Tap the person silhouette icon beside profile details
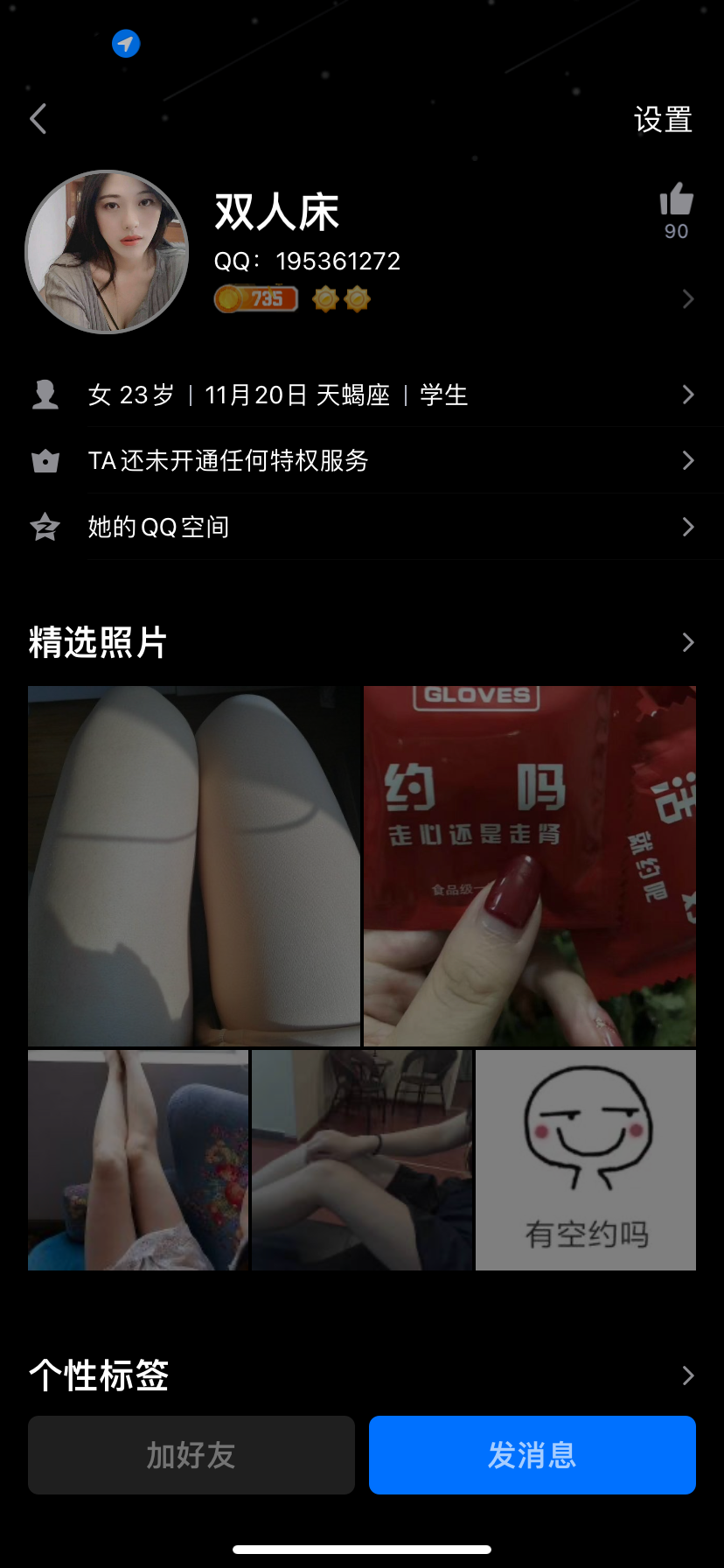724x1568 pixels. [45, 395]
